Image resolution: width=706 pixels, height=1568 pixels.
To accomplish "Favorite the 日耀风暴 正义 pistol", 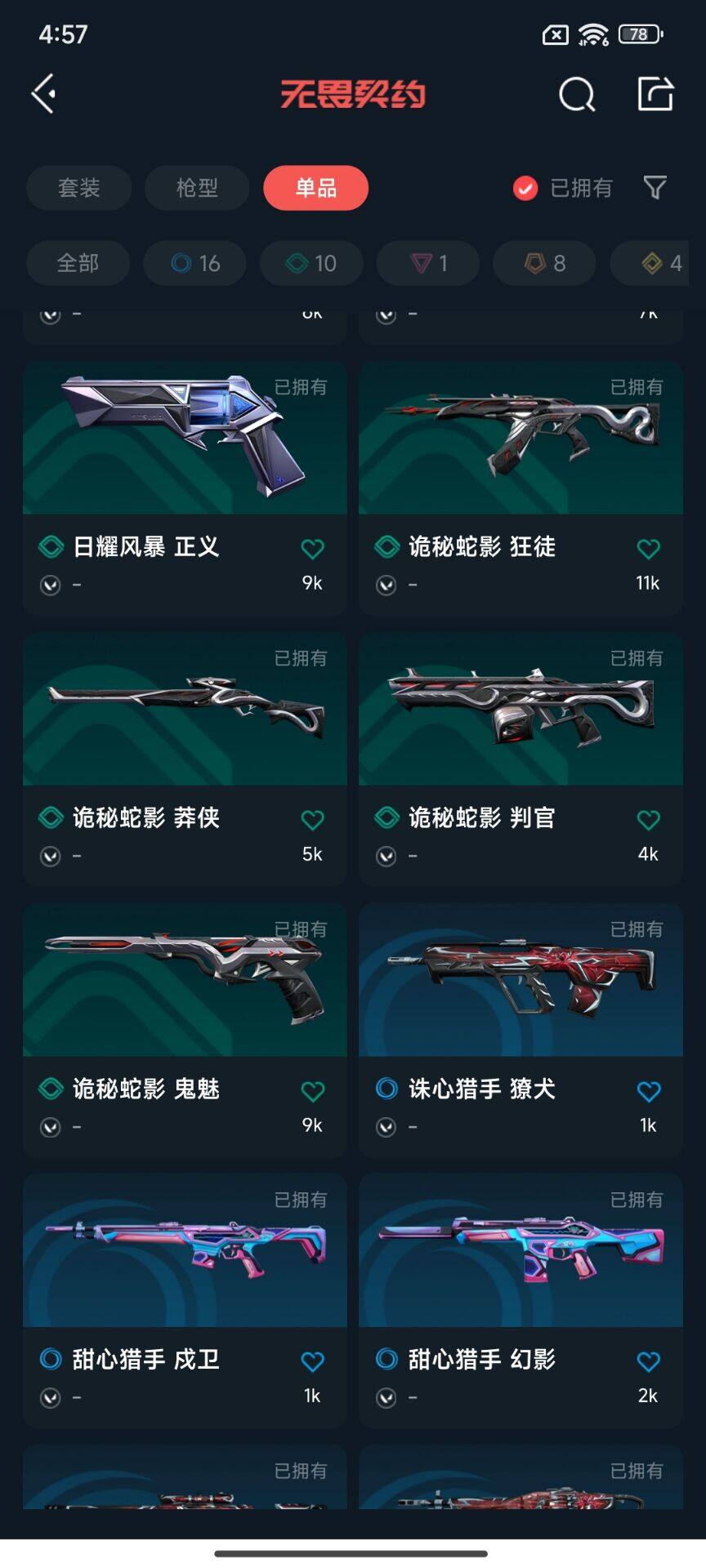I will click(x=312, y=548).
